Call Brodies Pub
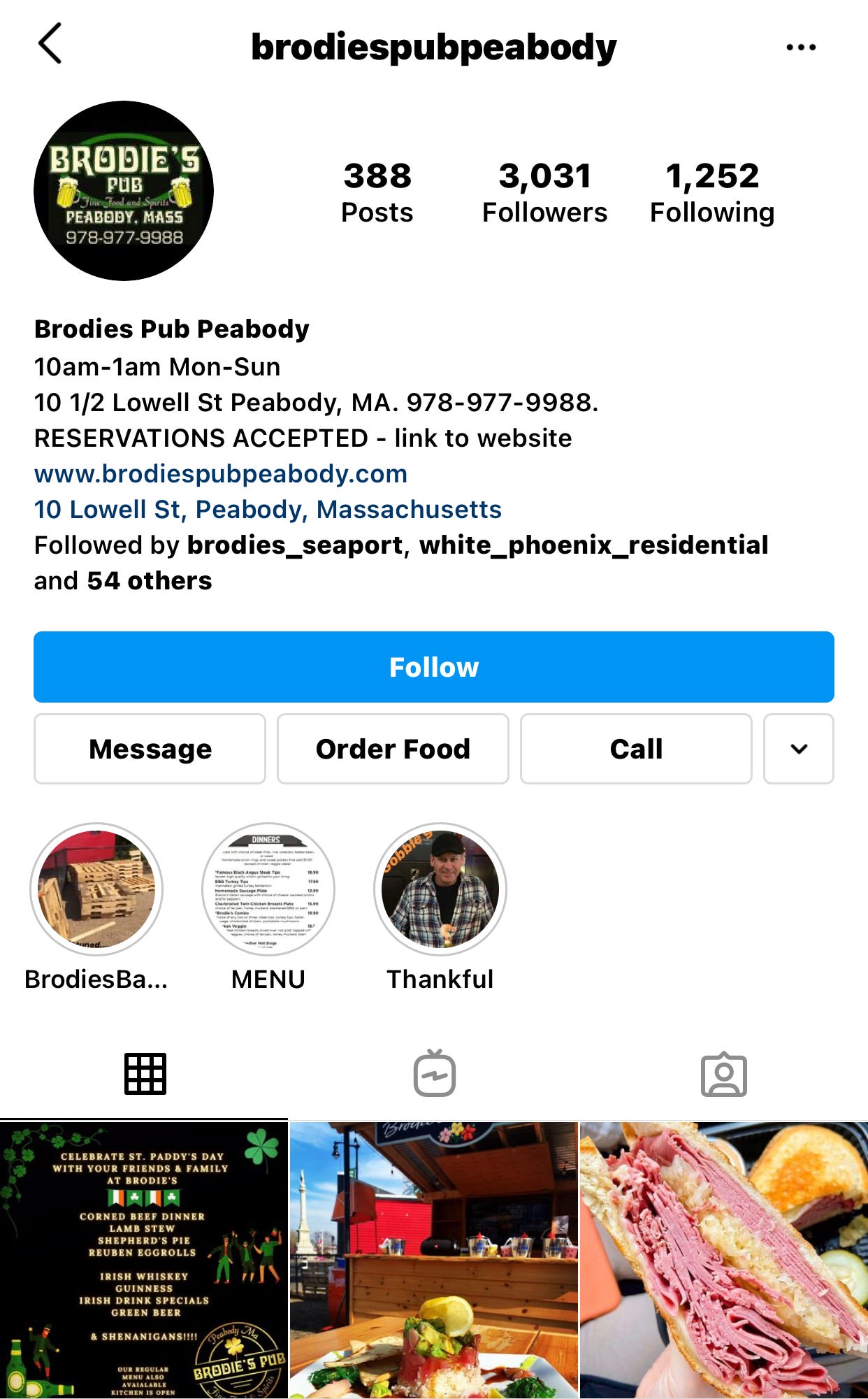 click(635, 749)
